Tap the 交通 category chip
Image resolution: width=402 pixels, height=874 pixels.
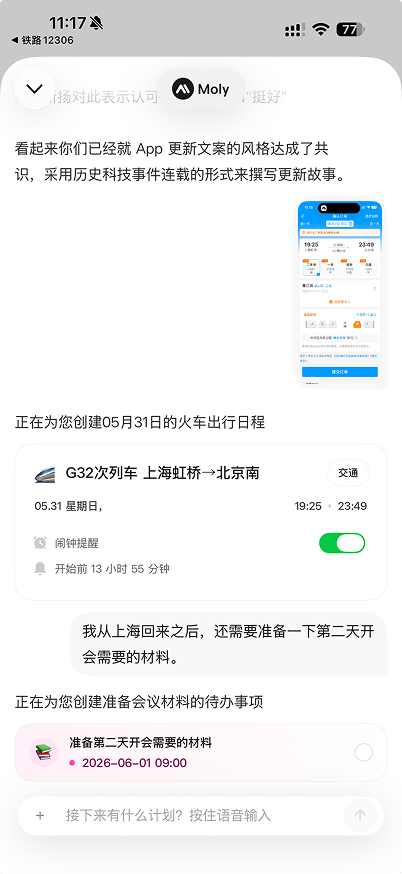pyautogui.click(x=348, y=473)
